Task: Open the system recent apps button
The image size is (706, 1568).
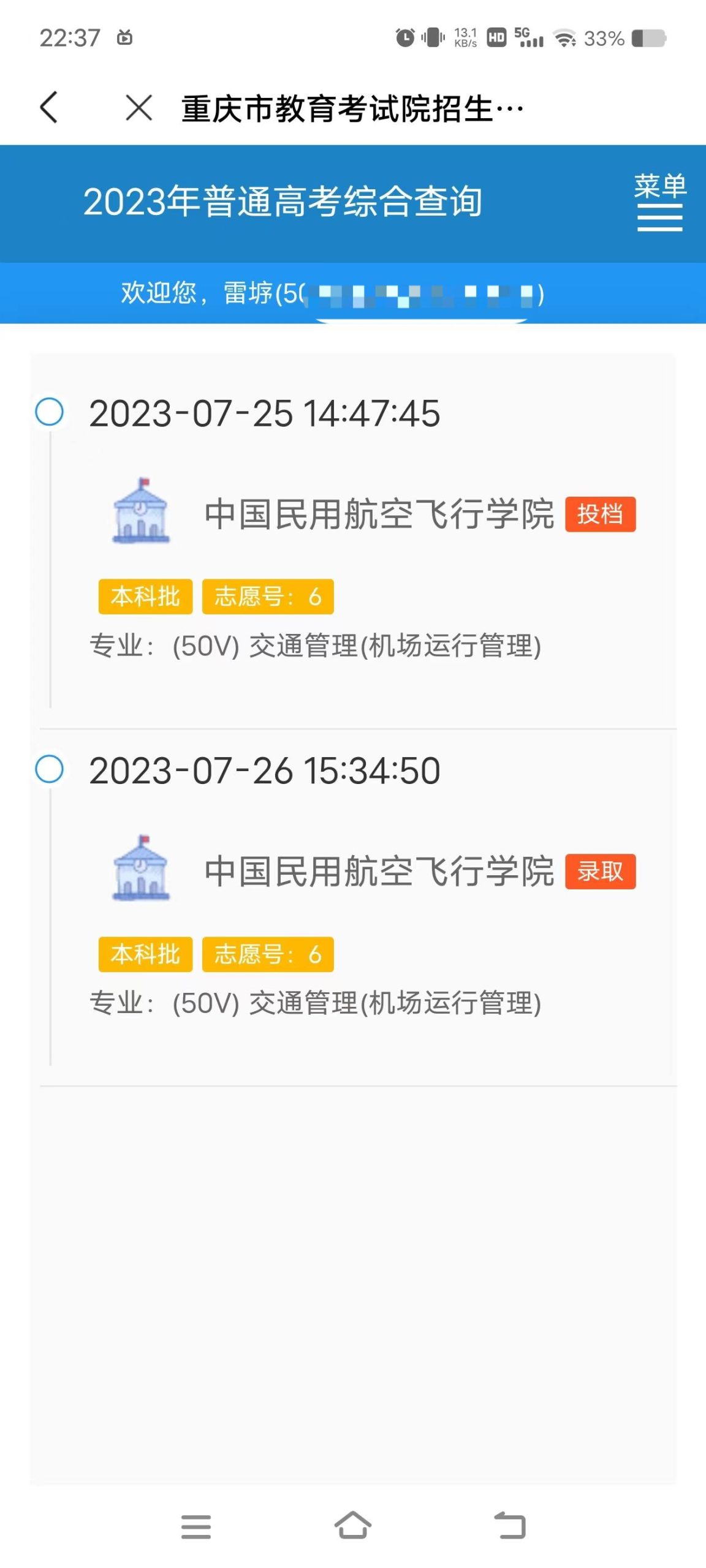Action: [196, 1526]
